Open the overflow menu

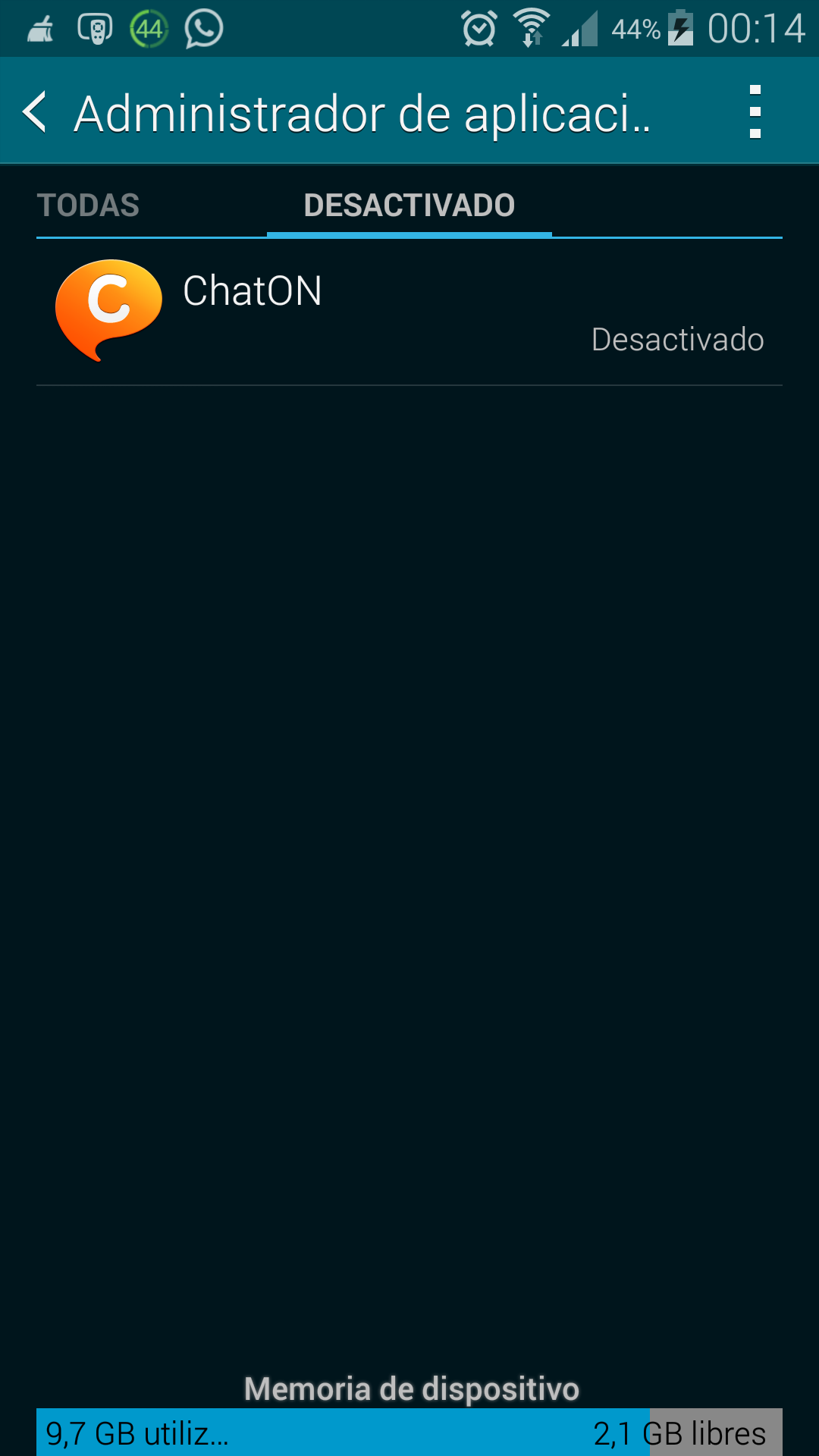755,112
